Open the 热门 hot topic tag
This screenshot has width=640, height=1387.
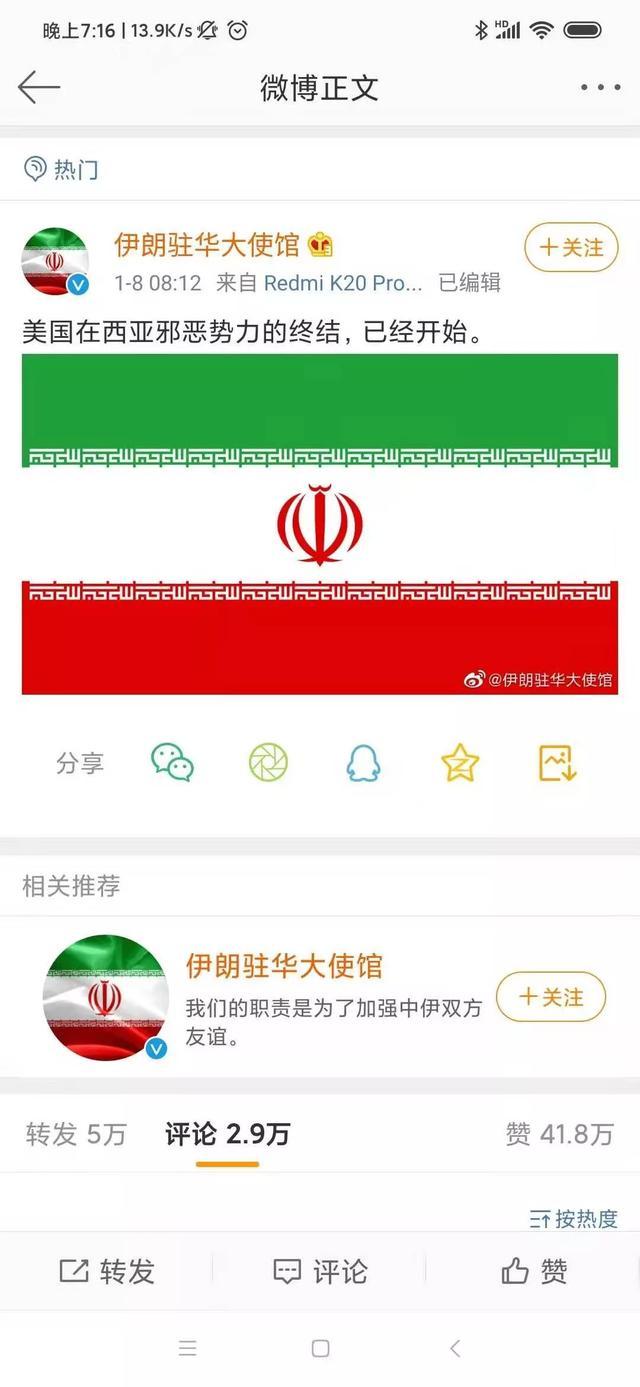click(62, 169)
